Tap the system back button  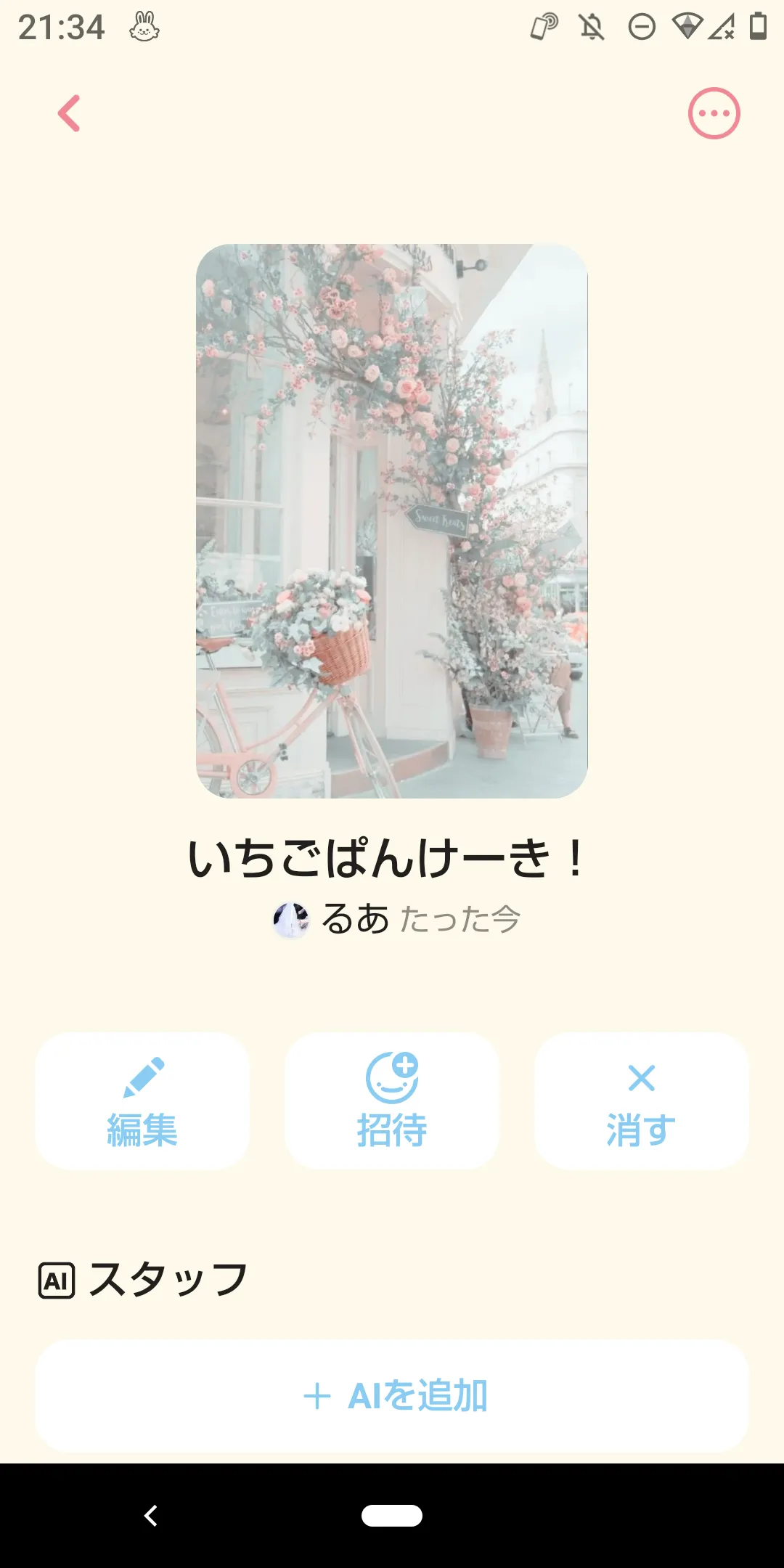[x=151, y=1516]
